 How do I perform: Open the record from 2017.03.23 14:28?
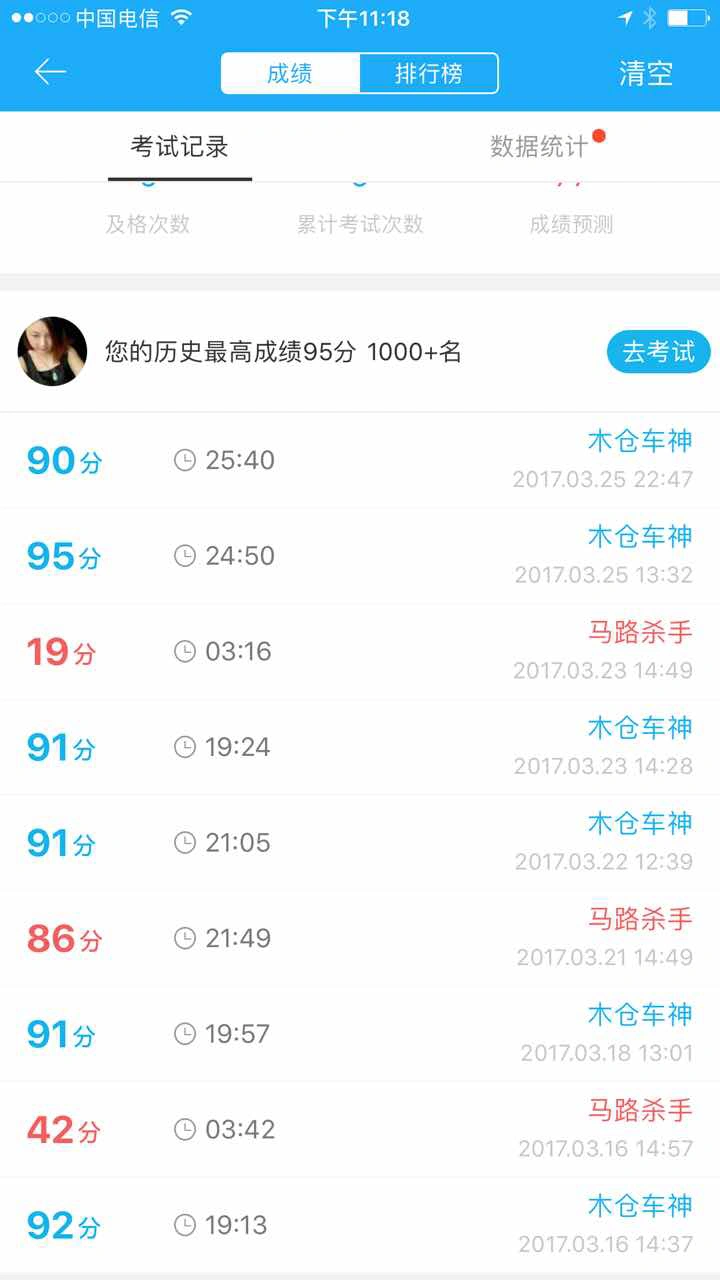(360, 747)
